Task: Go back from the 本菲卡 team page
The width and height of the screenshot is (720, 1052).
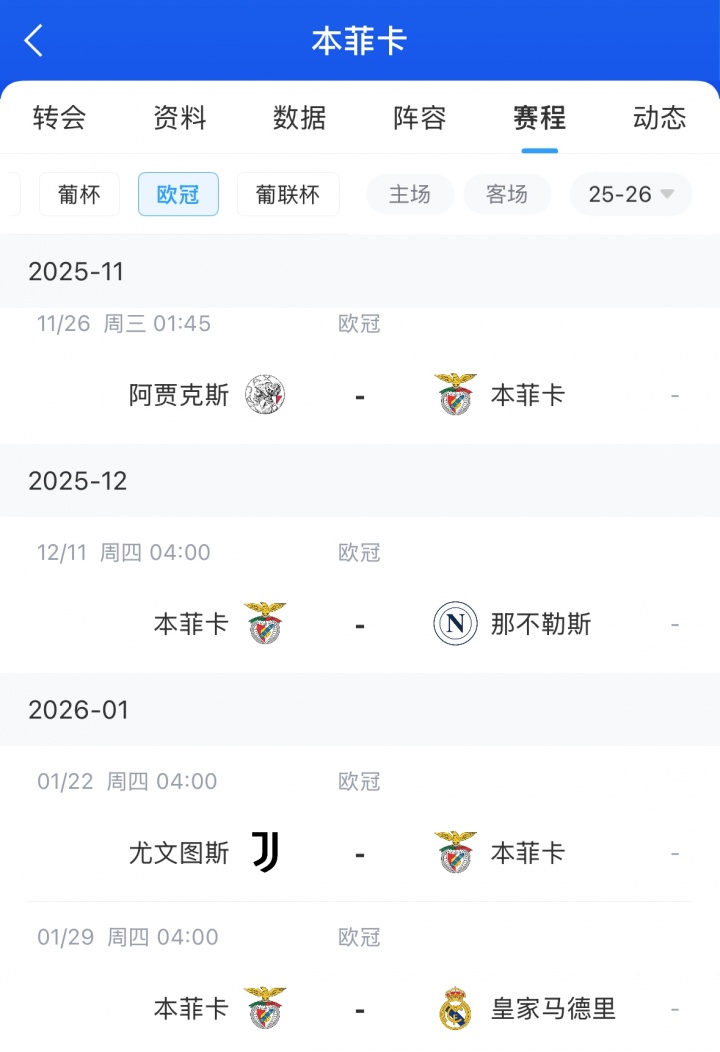Action: tap(34, 42)
